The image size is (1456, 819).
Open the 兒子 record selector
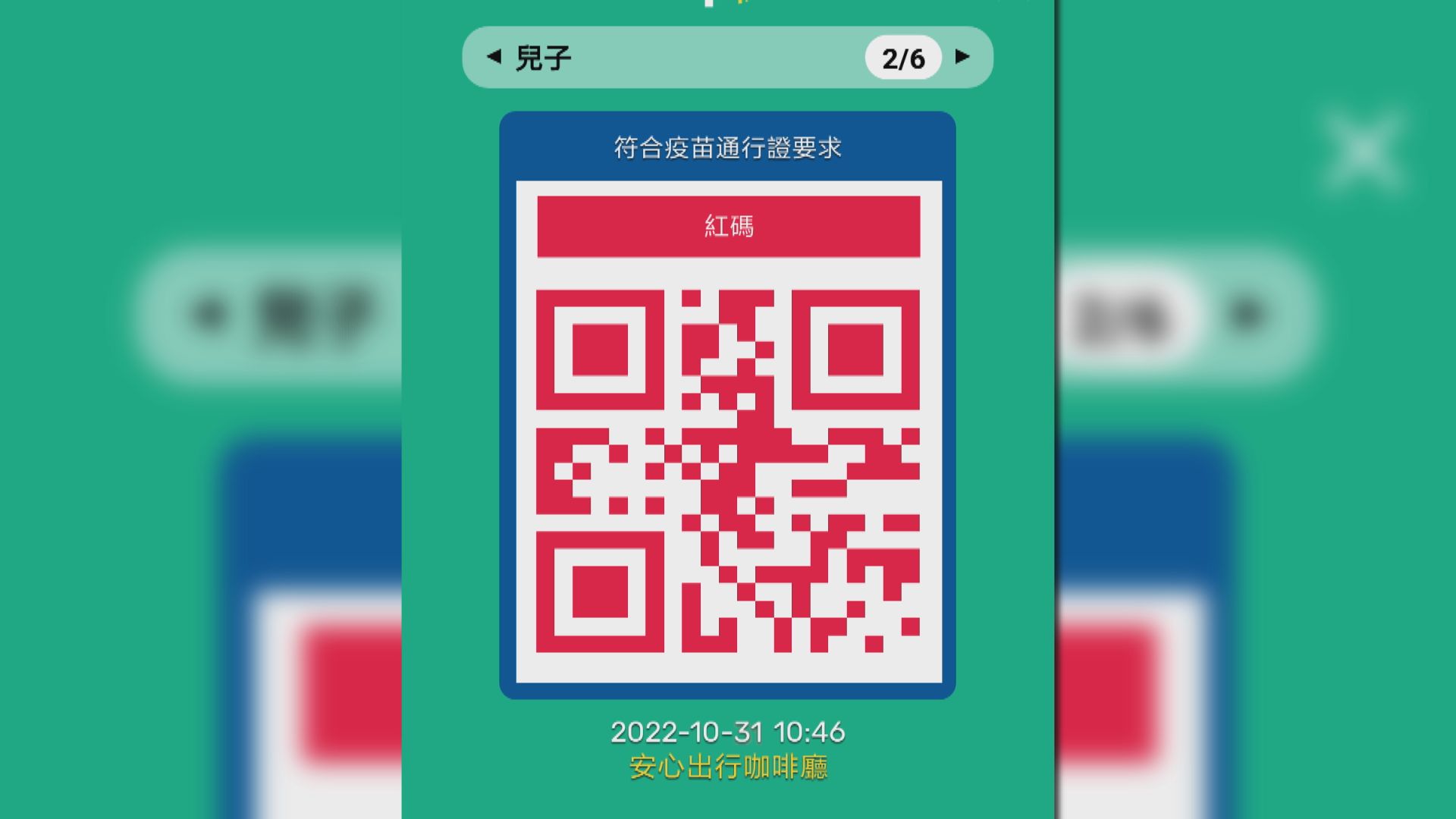(543, 58)
